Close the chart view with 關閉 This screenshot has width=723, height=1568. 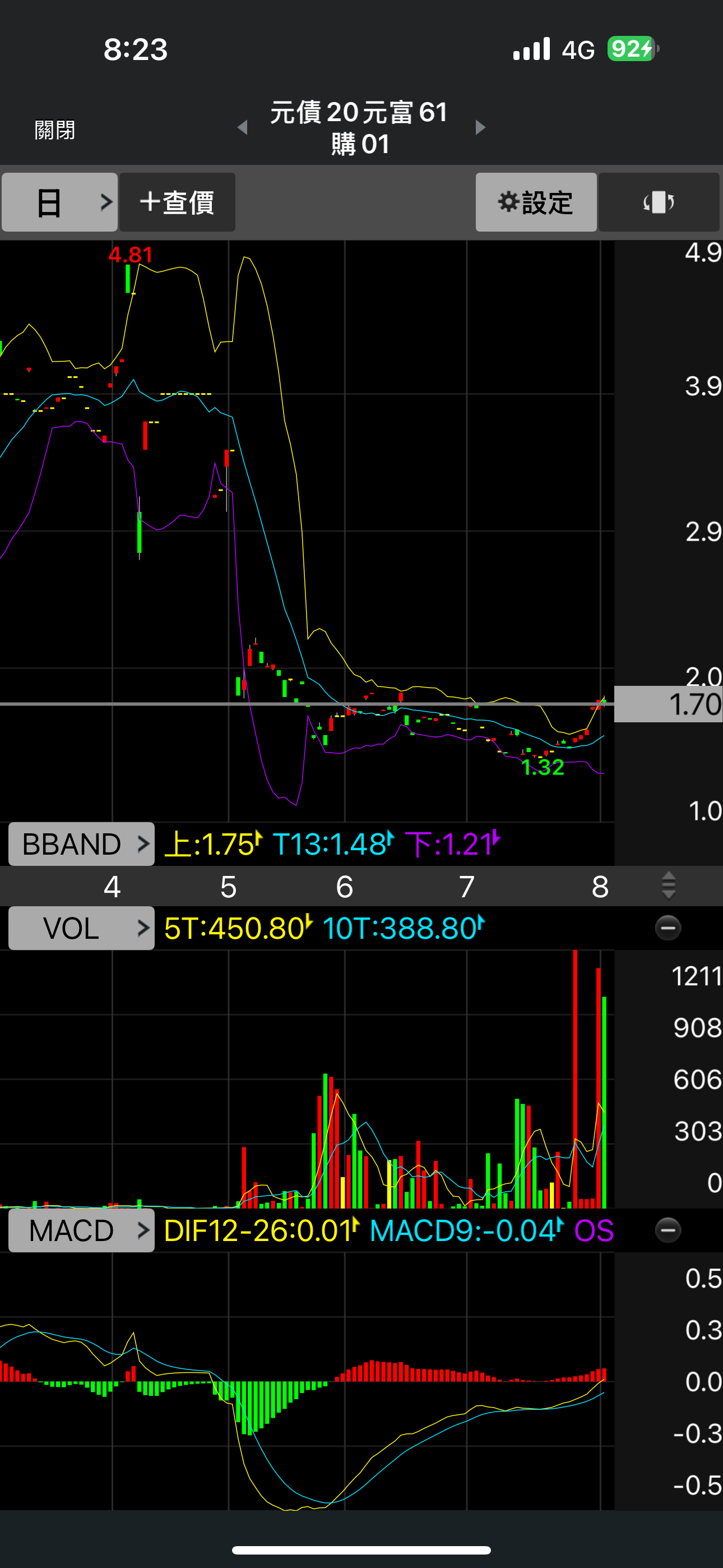[x=55, y=130]
